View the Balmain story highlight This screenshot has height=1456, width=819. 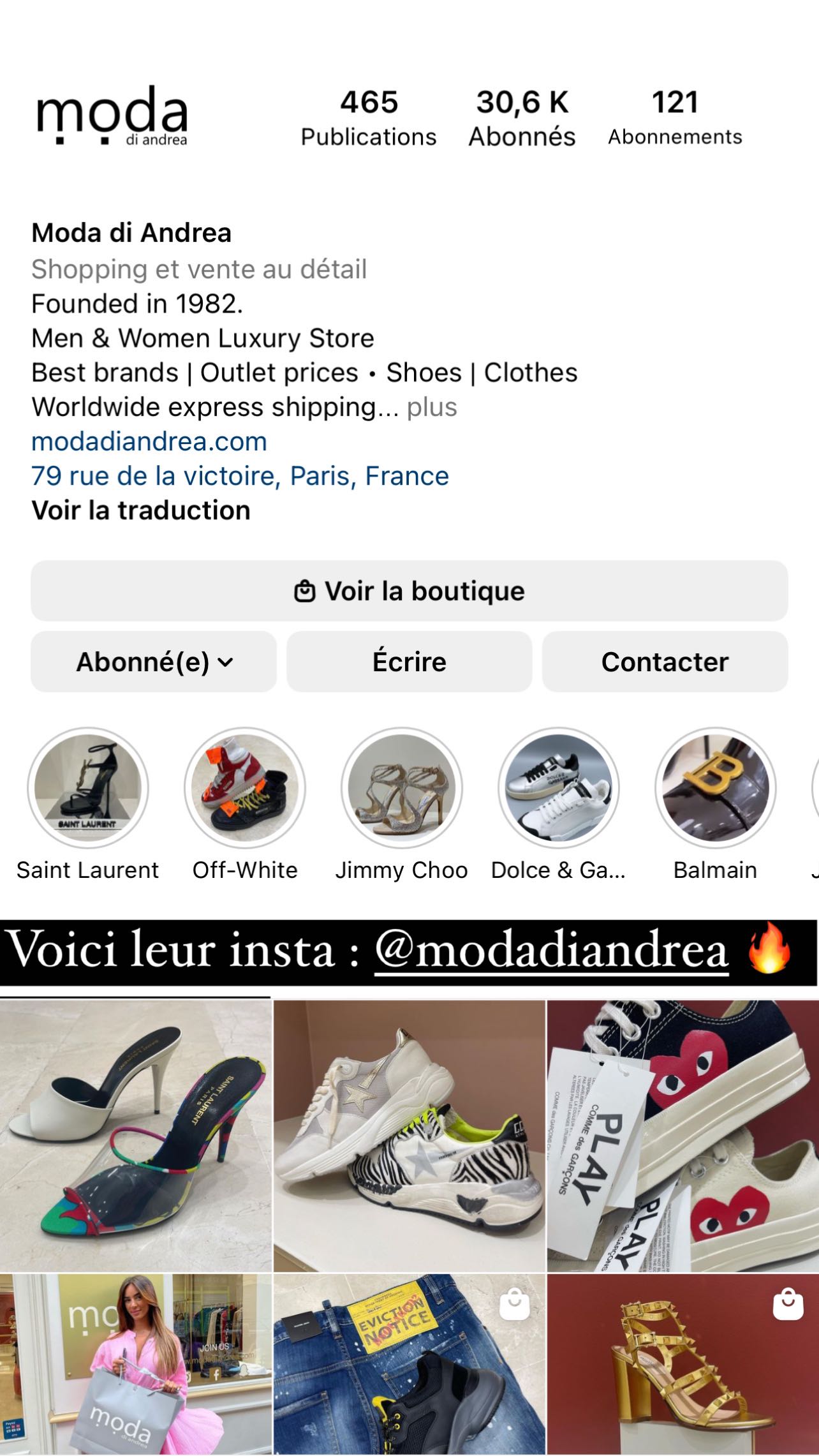(x=716, y=788)
